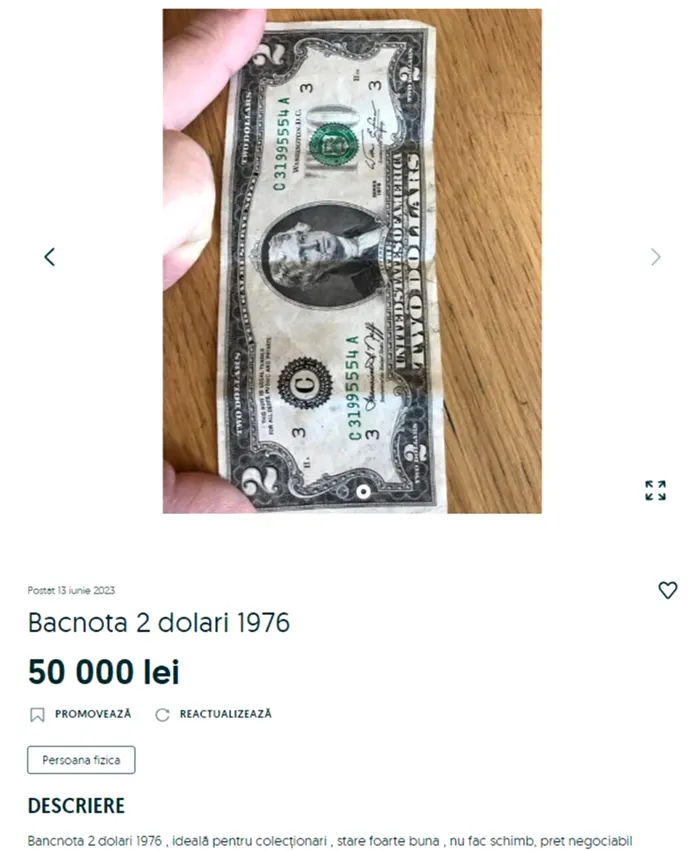The image size is (700, 851).
Task: Tap Reactualizează to refresh the listing
Action: click(x=214, y=714)
